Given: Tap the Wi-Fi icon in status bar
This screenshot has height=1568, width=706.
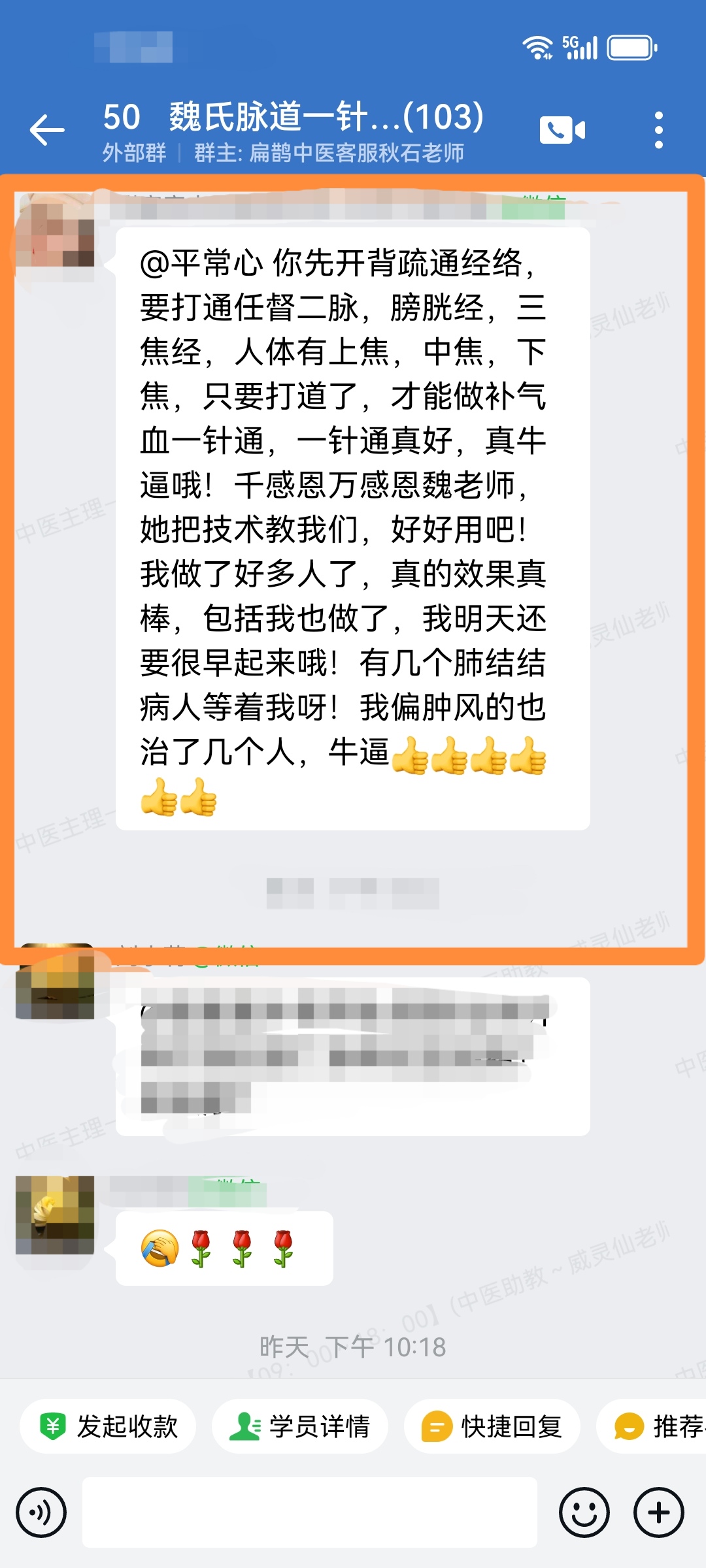Looking at the screenshot, I should point(537,46).
